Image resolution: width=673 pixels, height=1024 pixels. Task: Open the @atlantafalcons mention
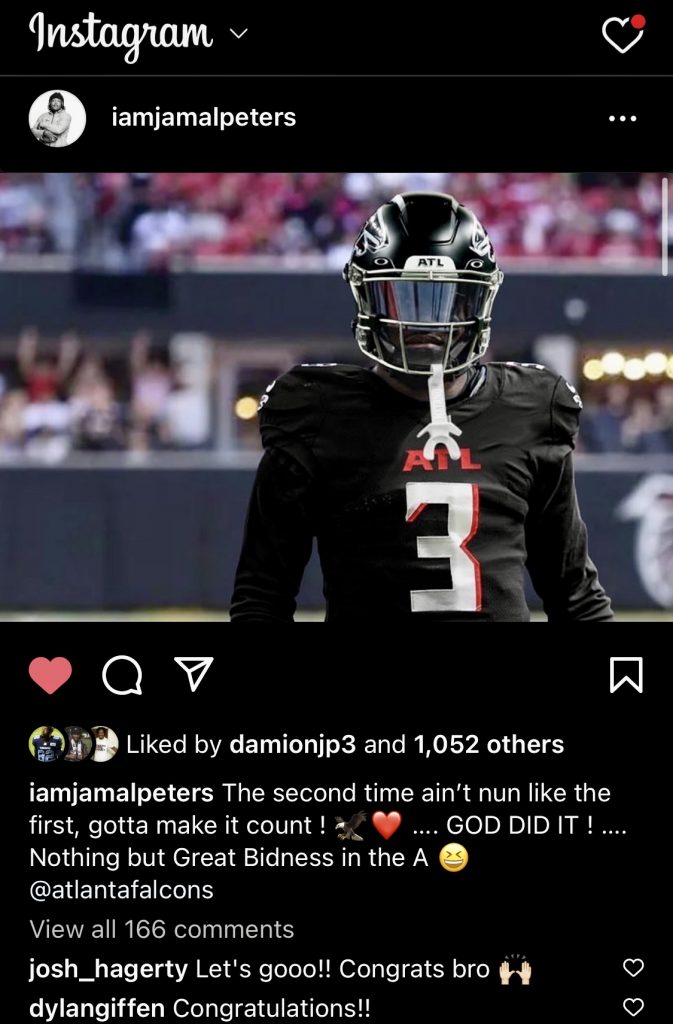tap(121, 889)
